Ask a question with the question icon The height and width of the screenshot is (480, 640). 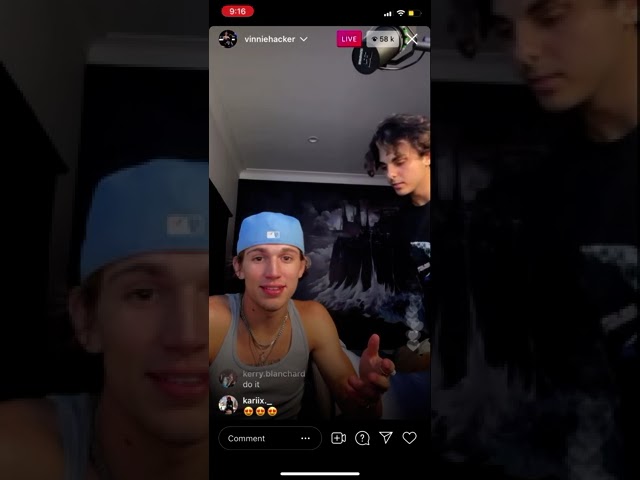pyautogui.click(x=362, y=438)
